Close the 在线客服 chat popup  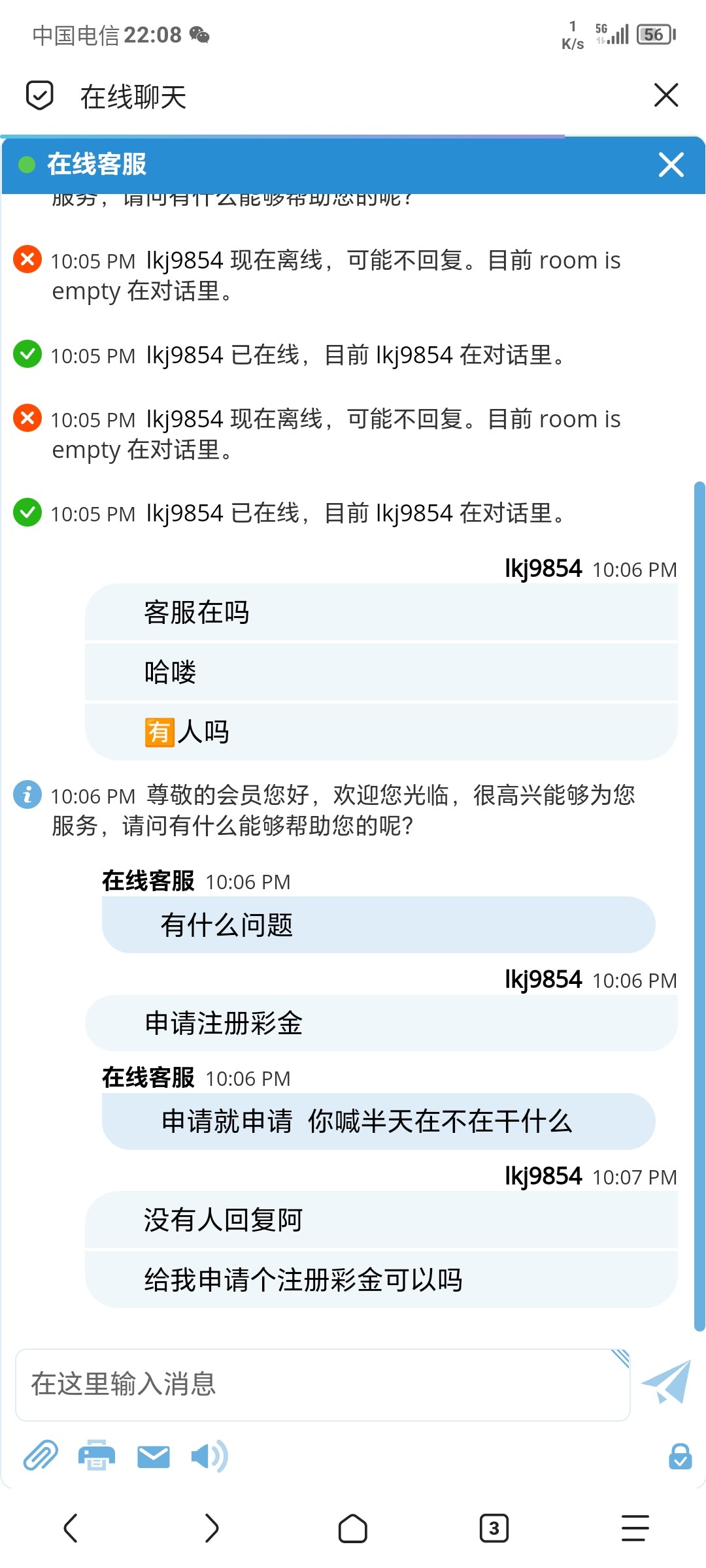(x=671, y=165)
